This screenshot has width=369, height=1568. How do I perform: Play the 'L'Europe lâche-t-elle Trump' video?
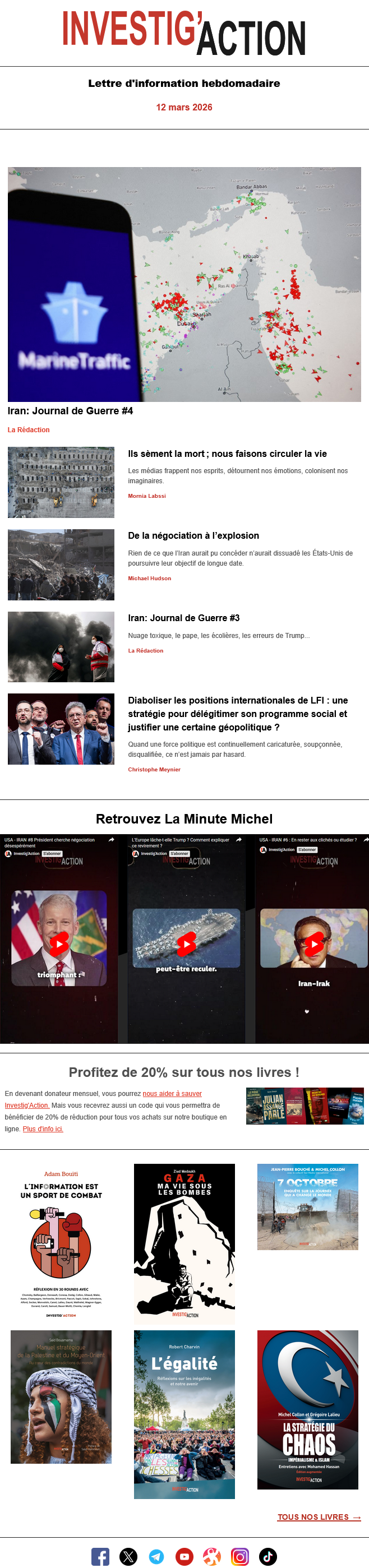click(186, 944)
